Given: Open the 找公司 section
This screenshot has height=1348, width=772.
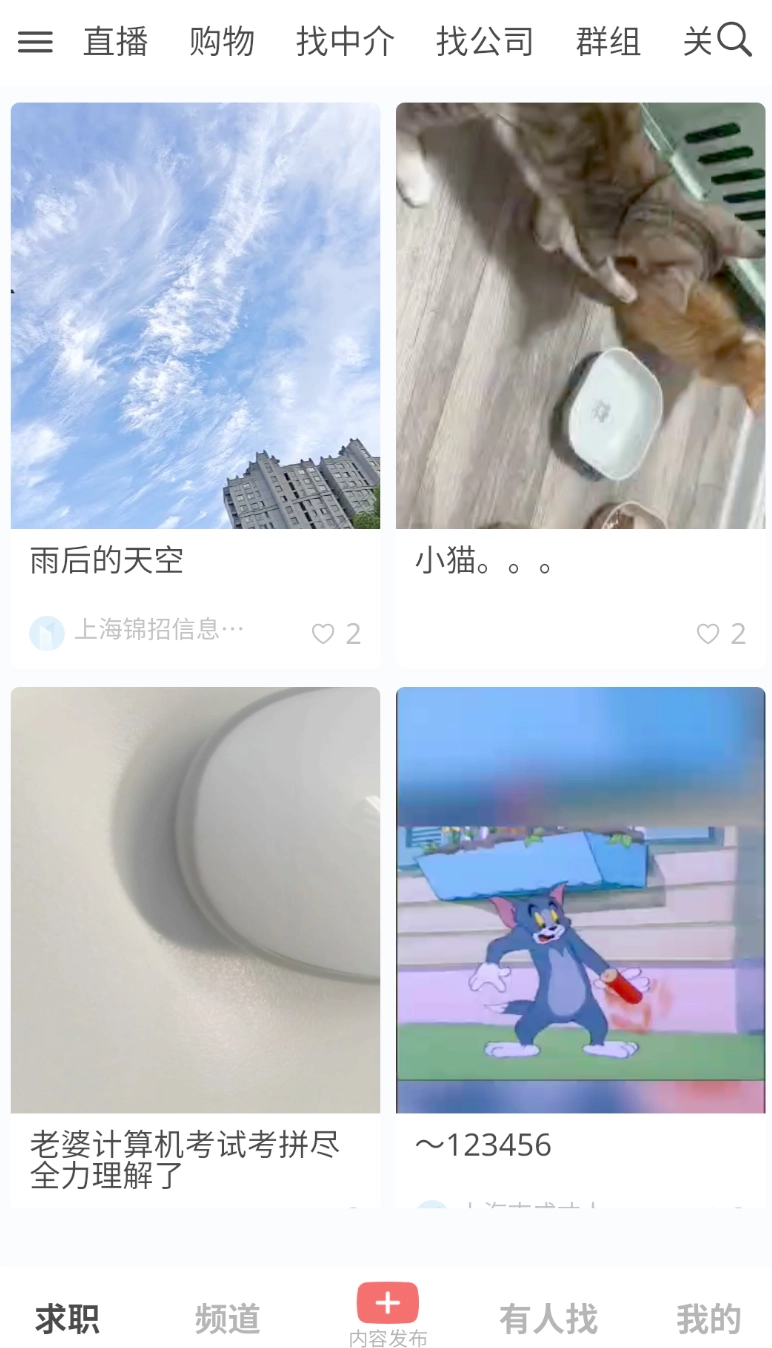Looking at the screenshot, I should [484, 40].
